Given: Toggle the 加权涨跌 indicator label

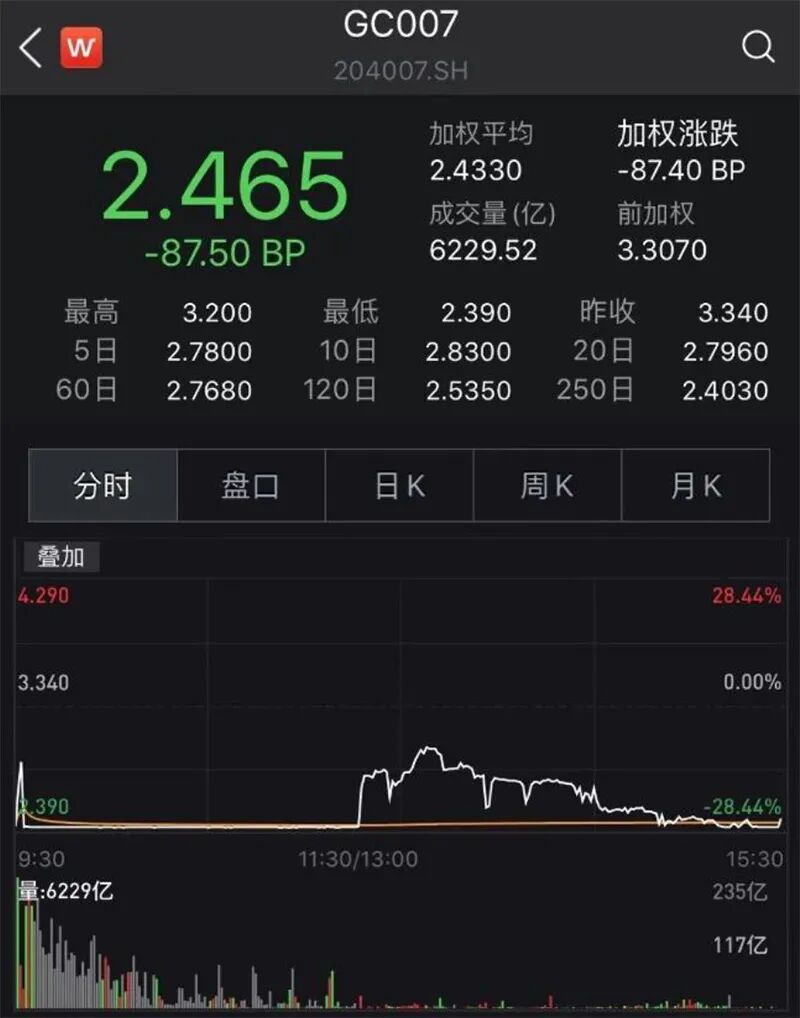Looking at the screenshot, I should (677, 133).
